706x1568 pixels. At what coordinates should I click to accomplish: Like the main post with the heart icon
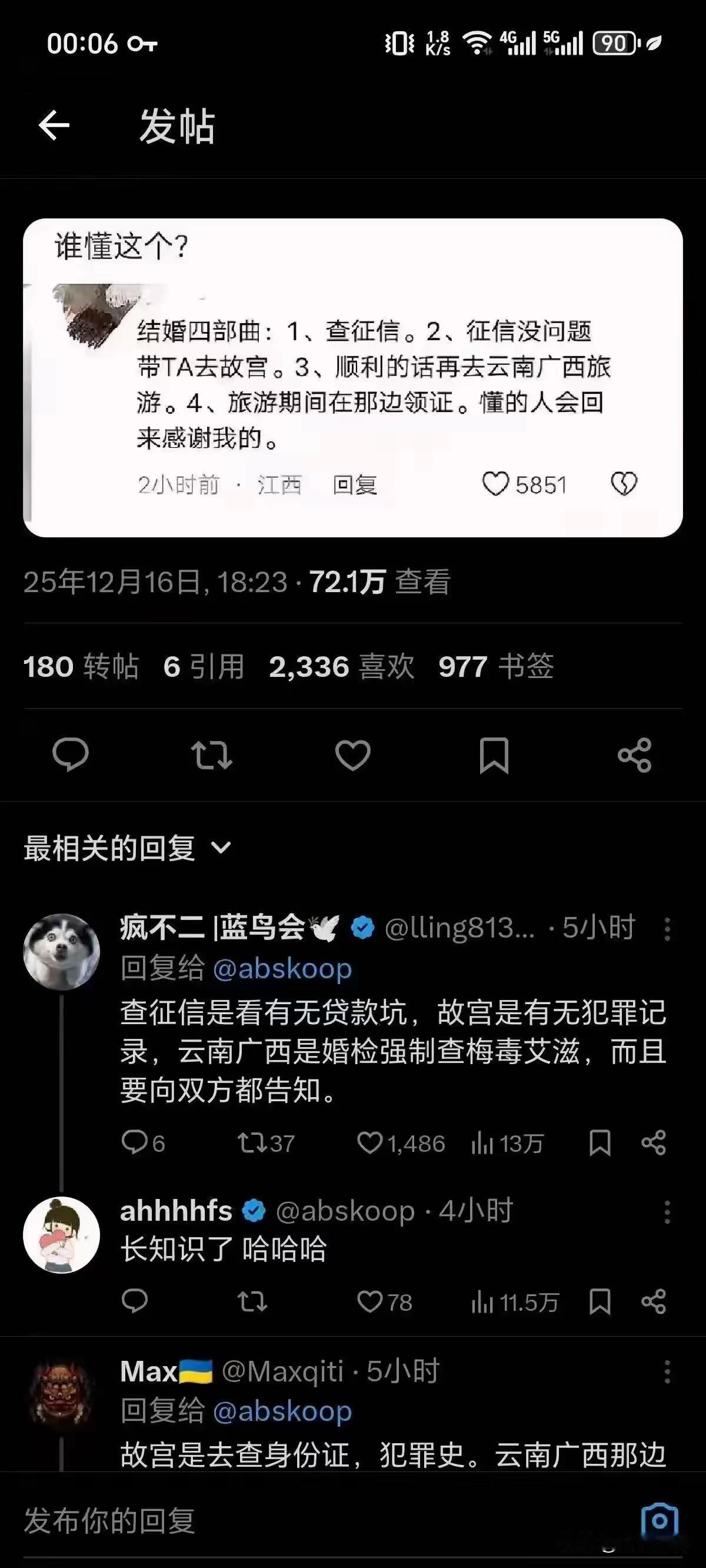click(x=353, y=755)
